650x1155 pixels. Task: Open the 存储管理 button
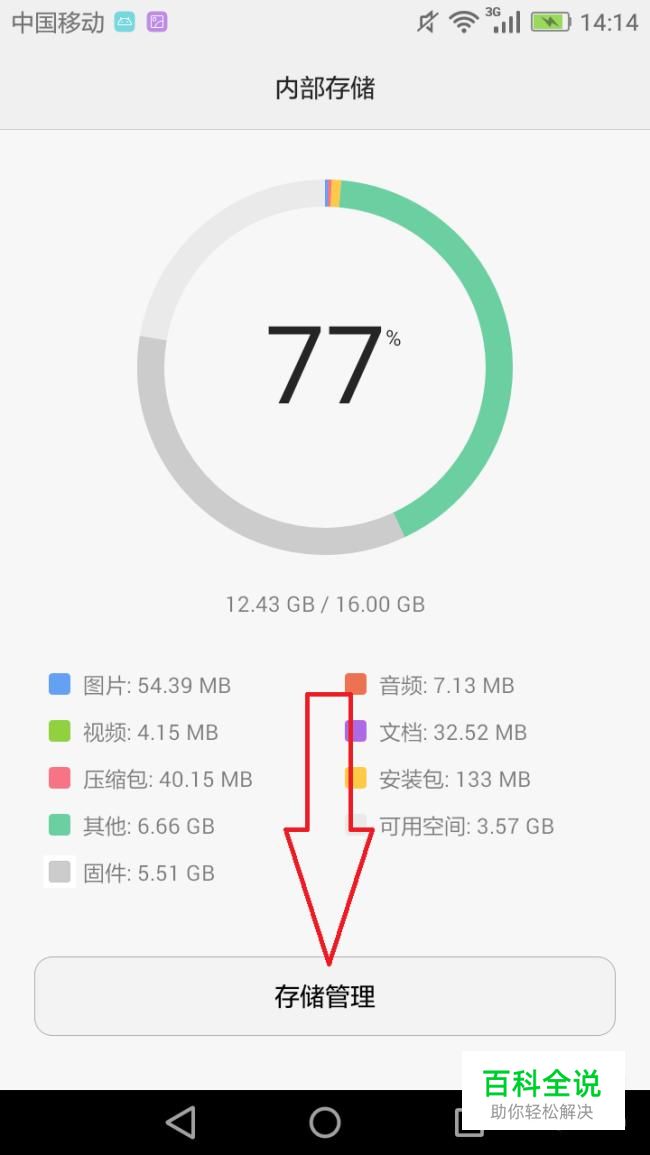coord(324,996)
